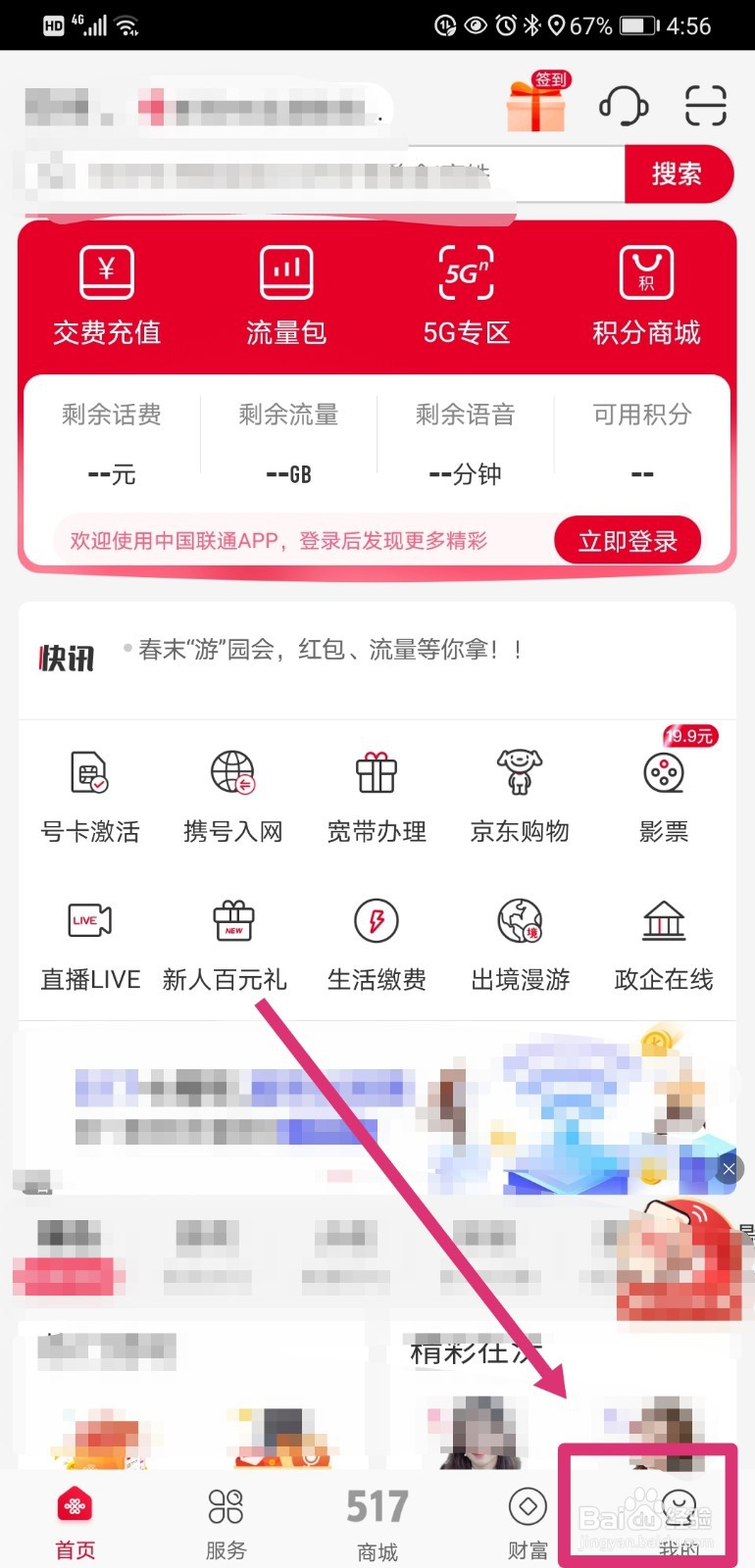
Task: Tap the 搜索 search button
Action: [678, 174]
